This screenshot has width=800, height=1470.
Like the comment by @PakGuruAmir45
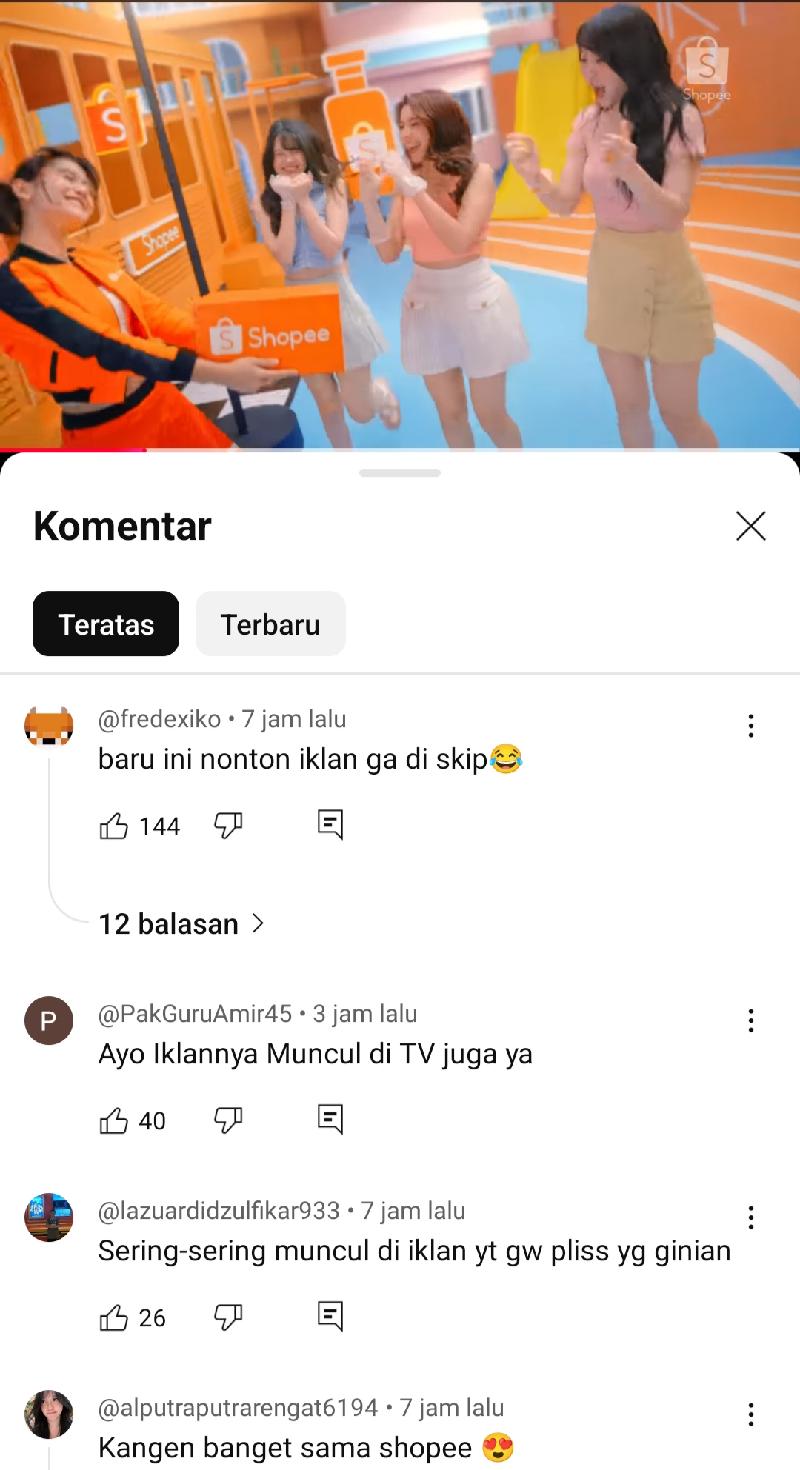click(x=114, y=1121)
